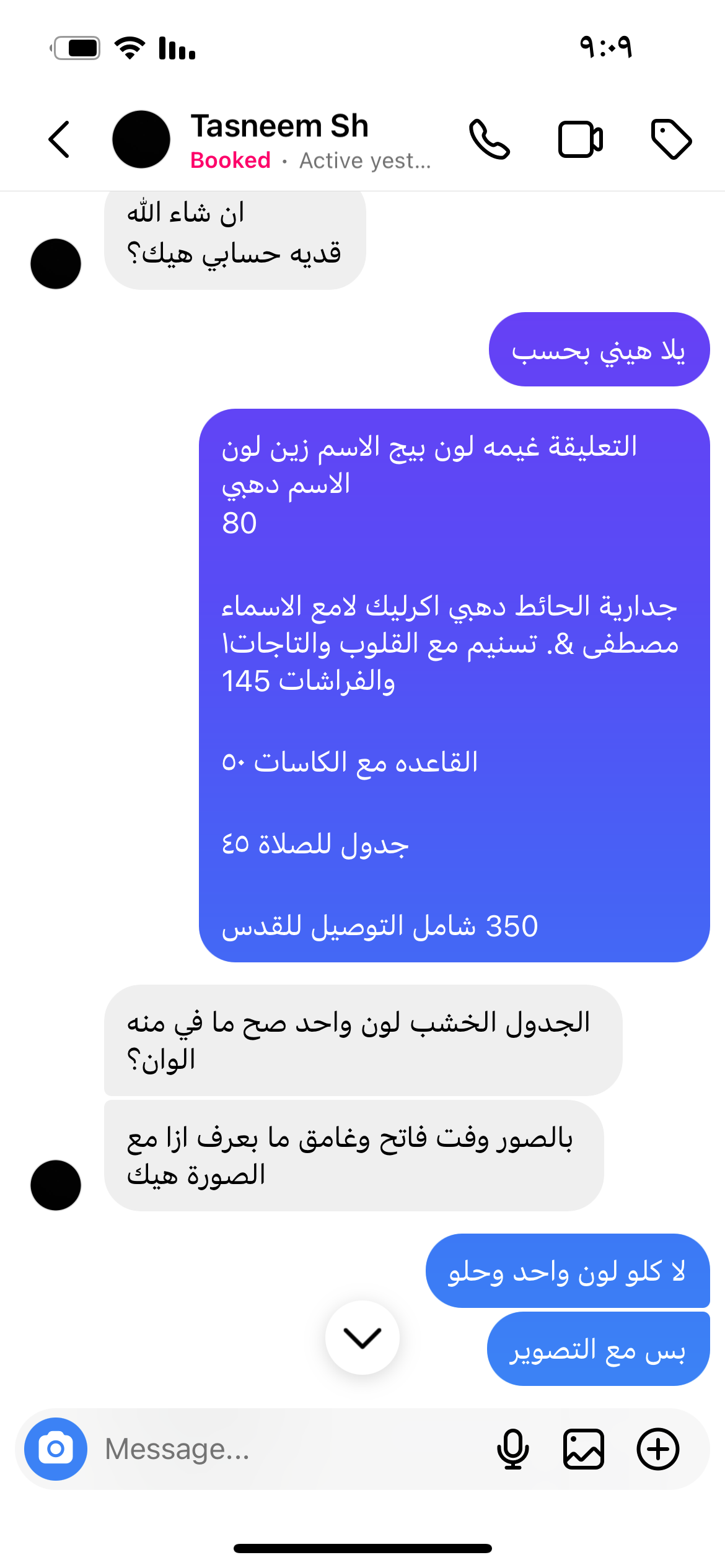725x1568 pixels.
Task: Open the label tag options
Action: tap(671, 139)
